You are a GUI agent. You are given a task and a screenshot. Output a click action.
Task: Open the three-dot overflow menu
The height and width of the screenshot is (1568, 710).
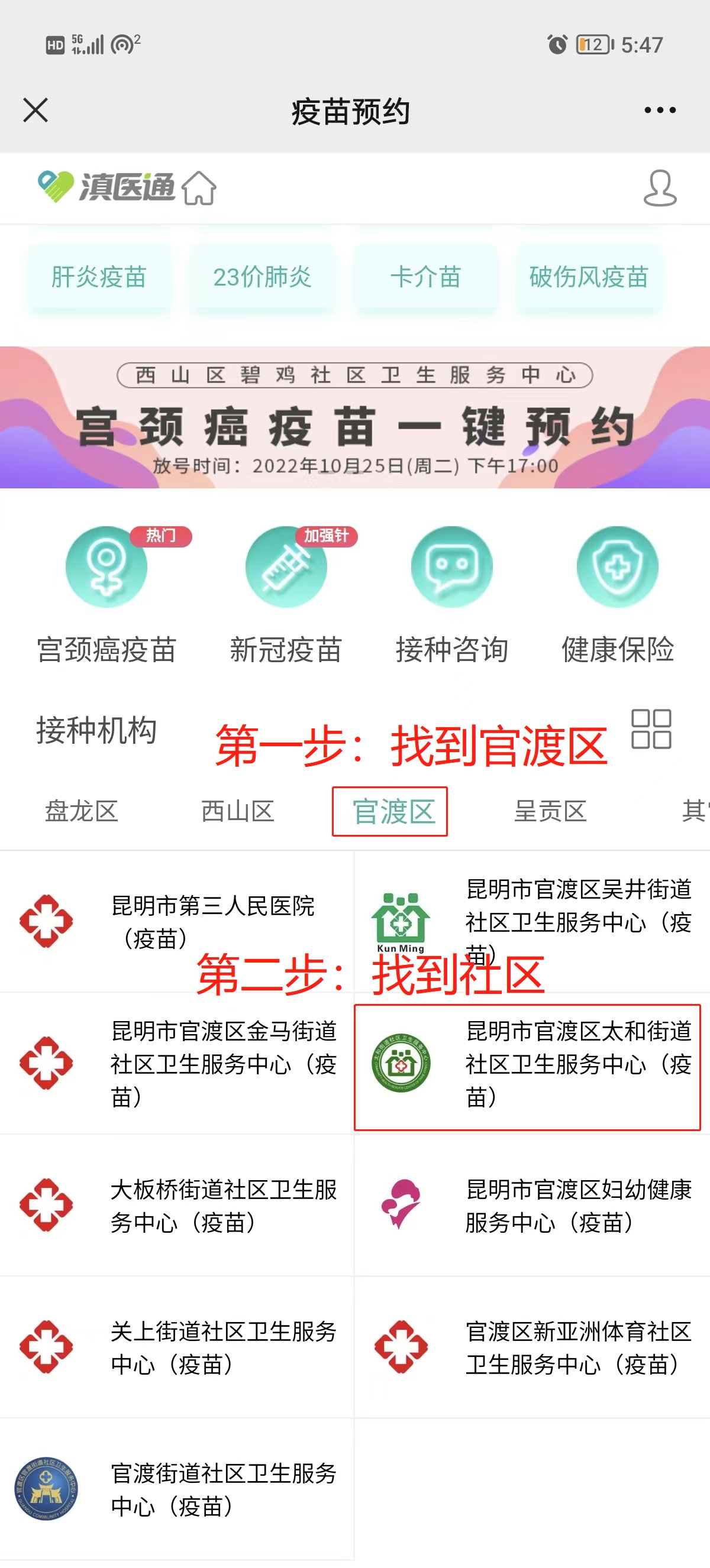[x=660, y=110]
